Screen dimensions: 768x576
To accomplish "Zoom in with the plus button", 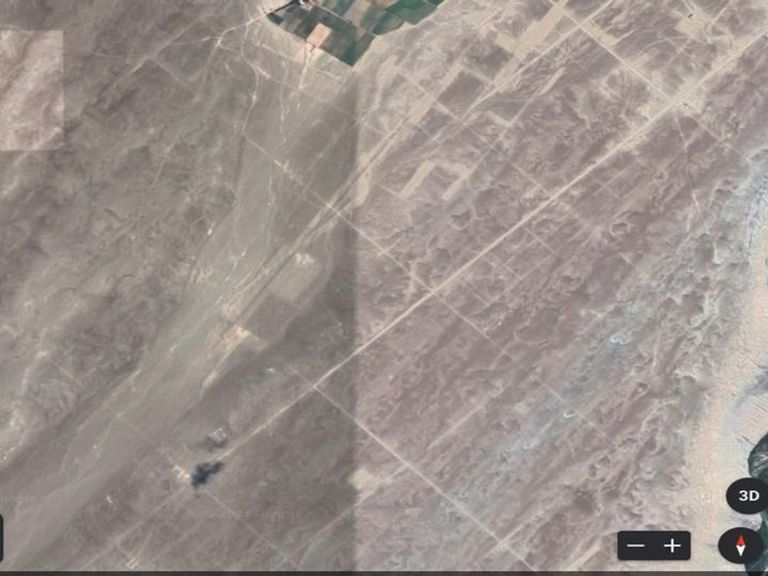I will [x=672, y=546].
